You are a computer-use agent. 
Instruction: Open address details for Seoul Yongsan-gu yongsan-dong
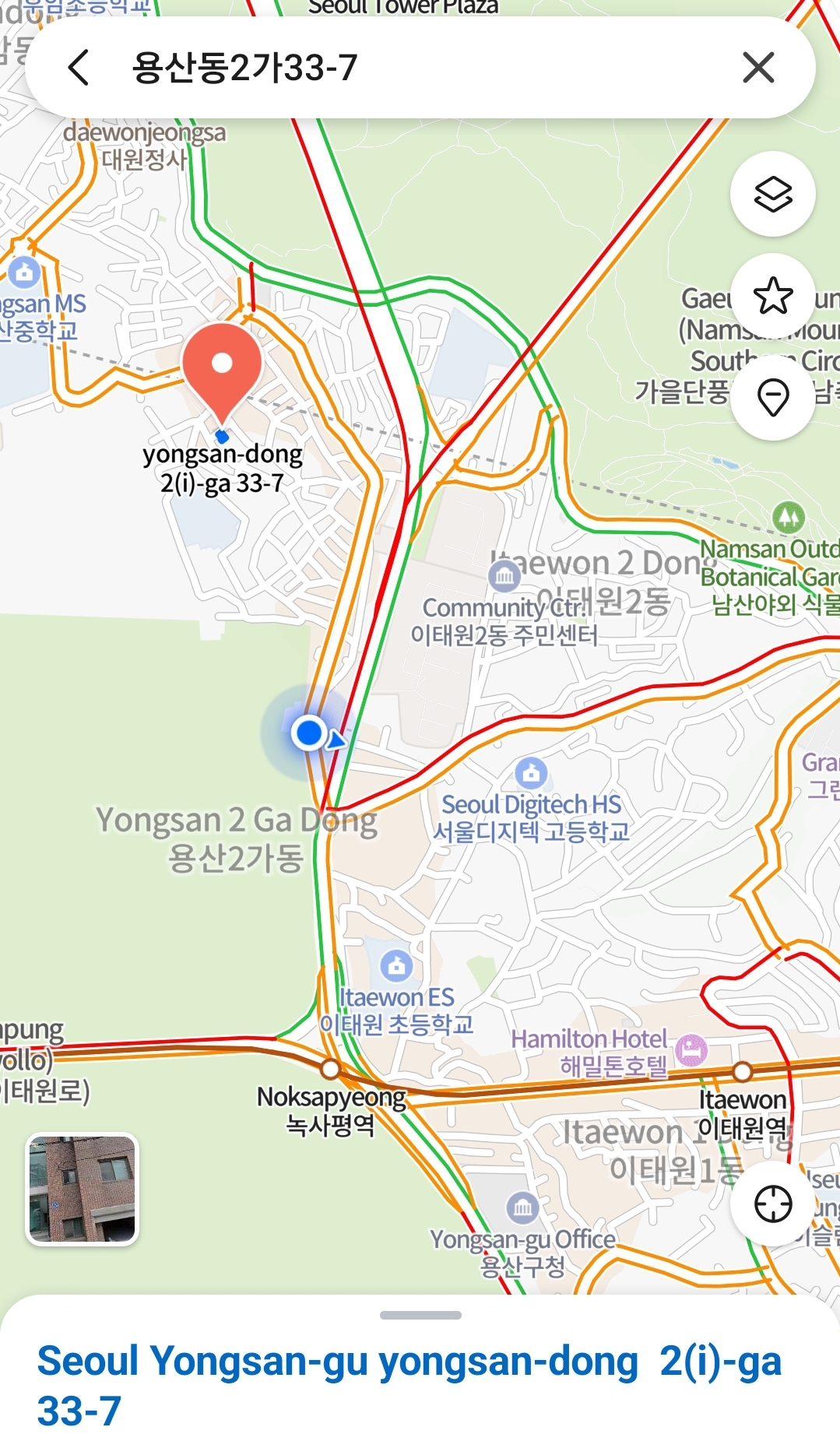click(x=409, y=1386)
